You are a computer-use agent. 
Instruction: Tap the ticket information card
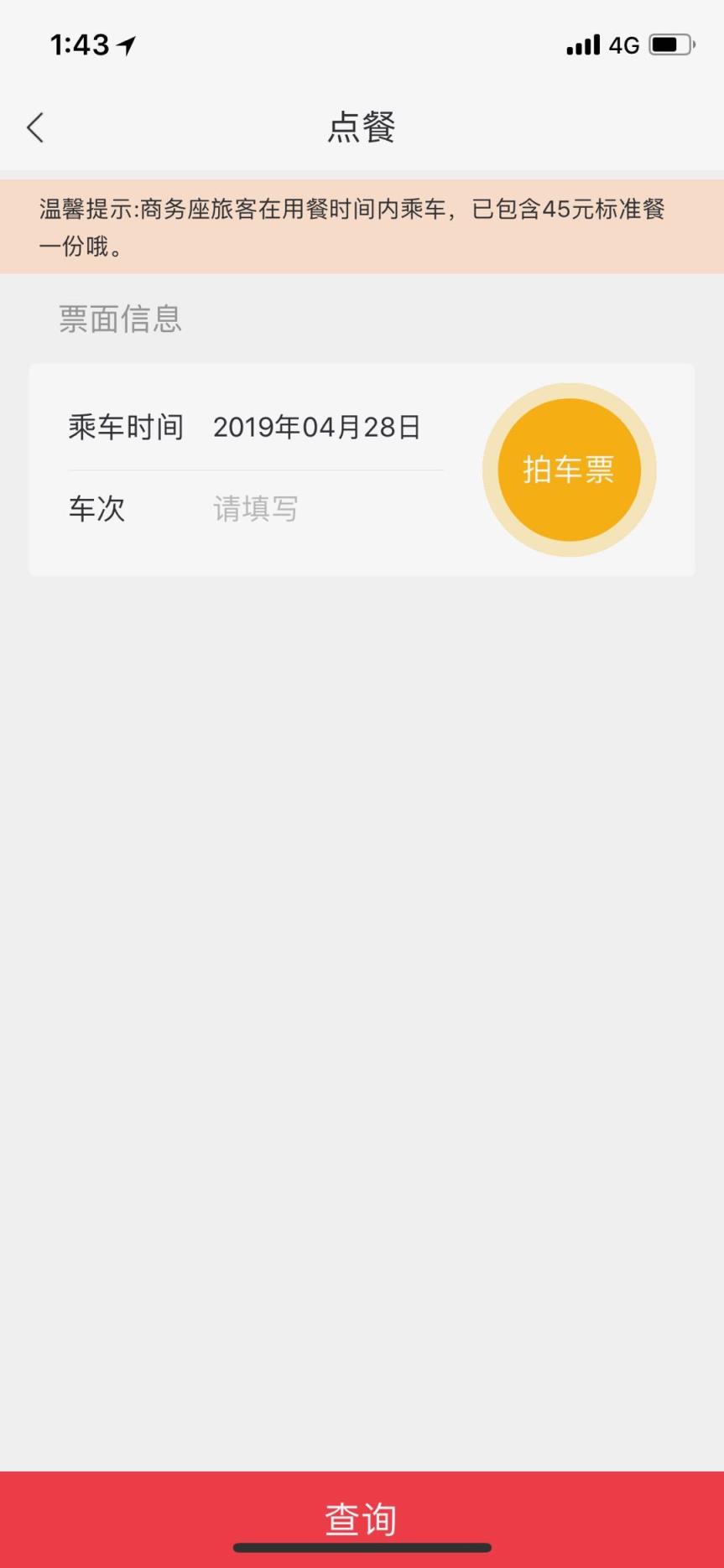click(x=362, y=470)
